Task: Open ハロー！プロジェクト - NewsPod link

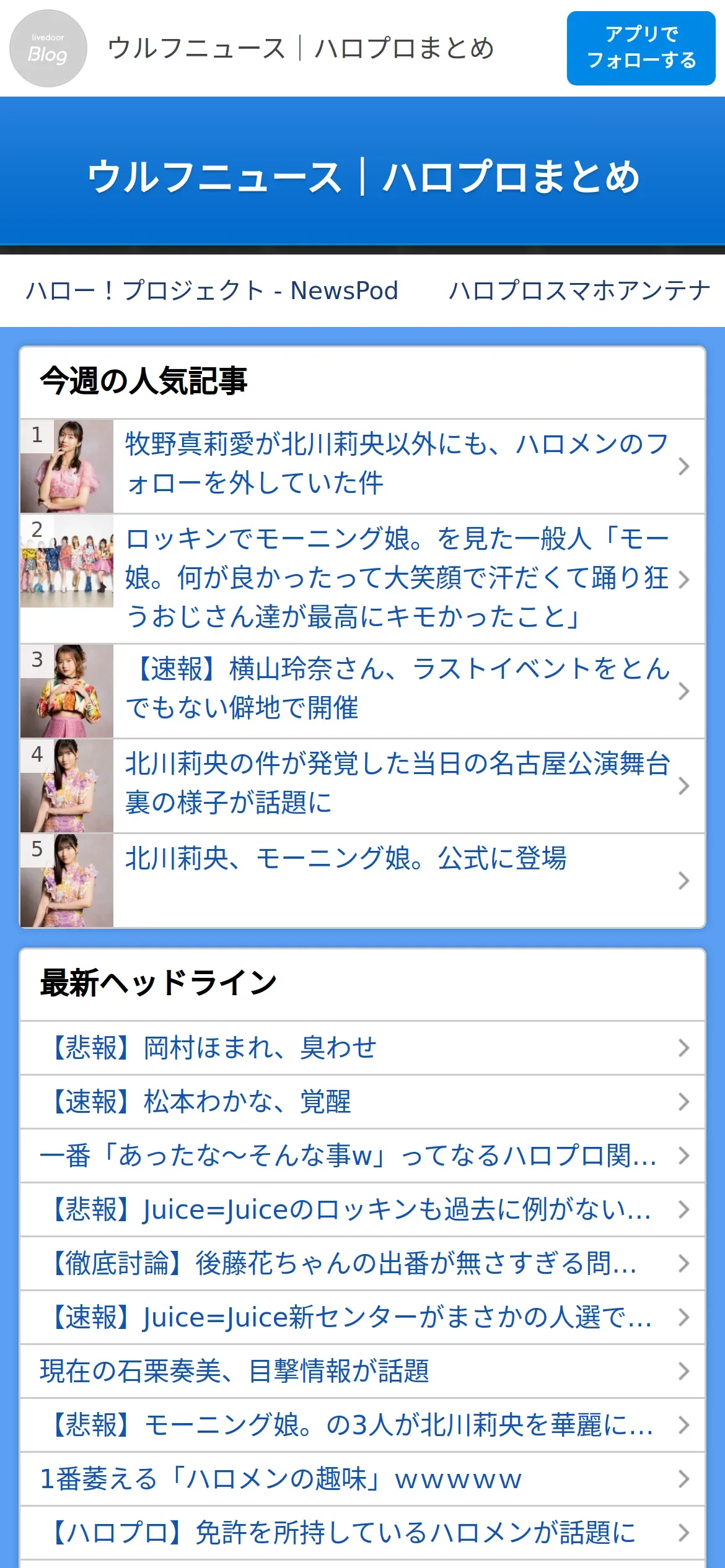Action: [212, 290]
